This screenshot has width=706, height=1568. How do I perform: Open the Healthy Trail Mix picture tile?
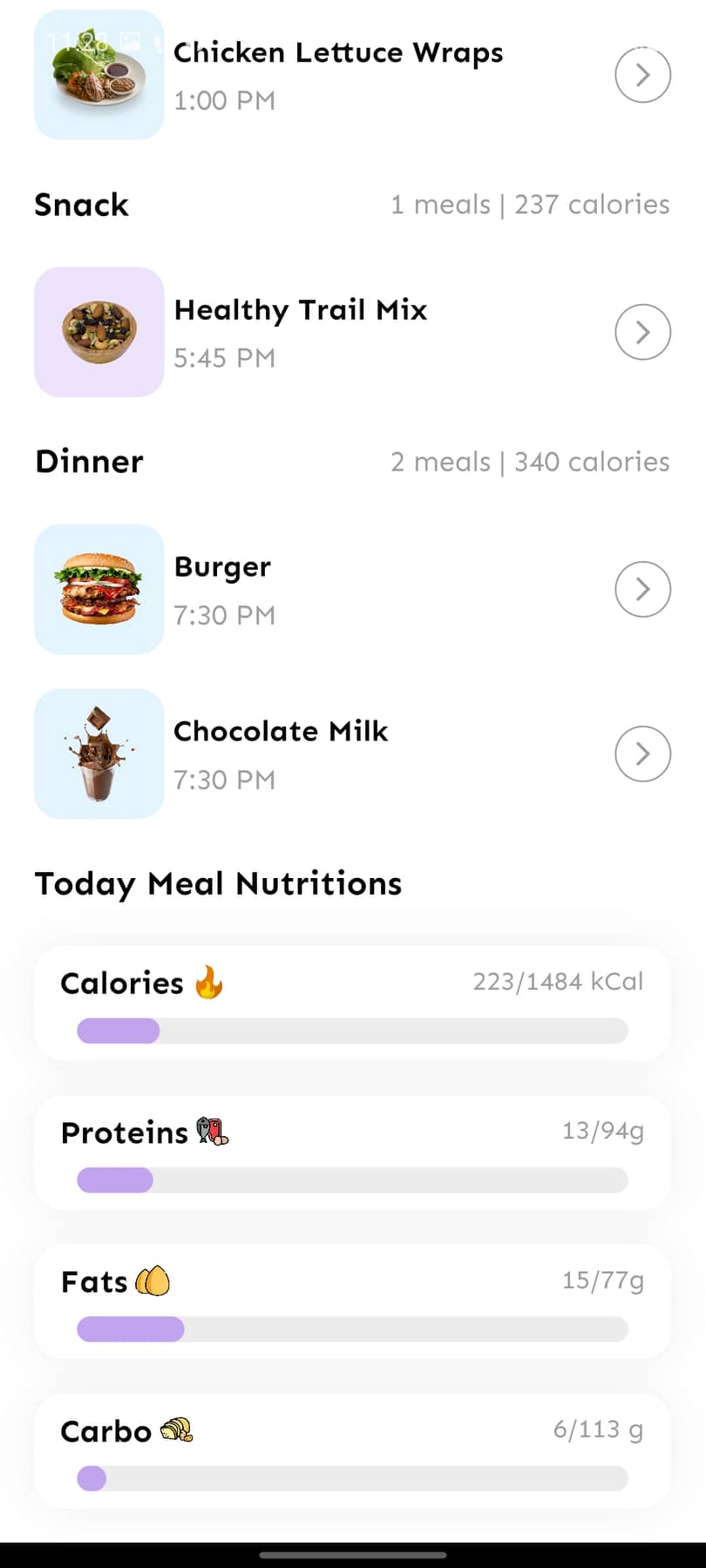[x=99, y=332]
